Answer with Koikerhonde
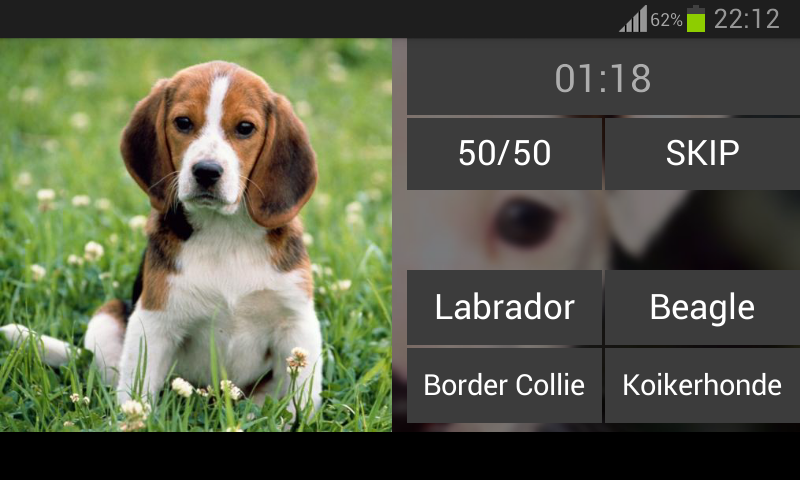This screenshot has height=480, width=800. (x=702, y=385)
